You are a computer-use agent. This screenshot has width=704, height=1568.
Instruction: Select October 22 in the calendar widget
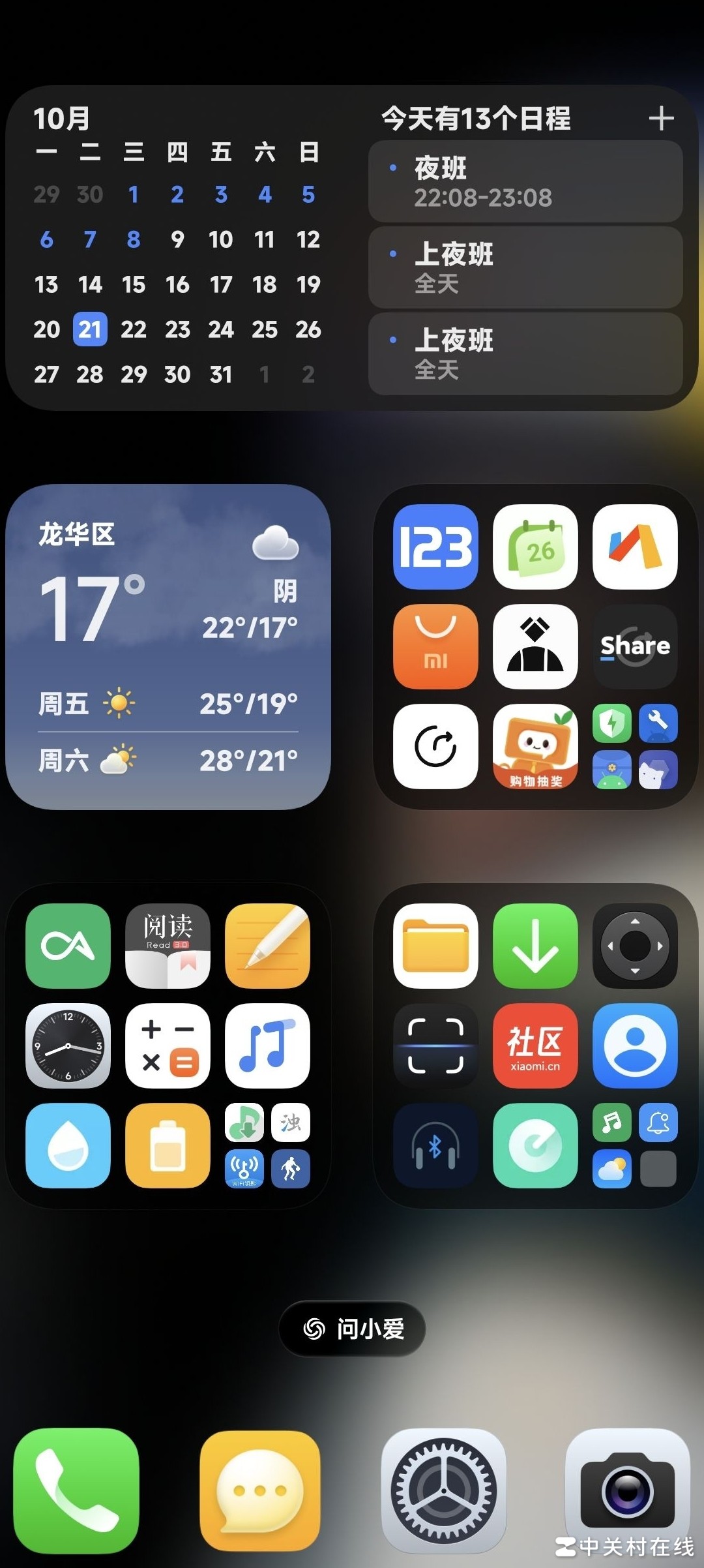[134, 329]
